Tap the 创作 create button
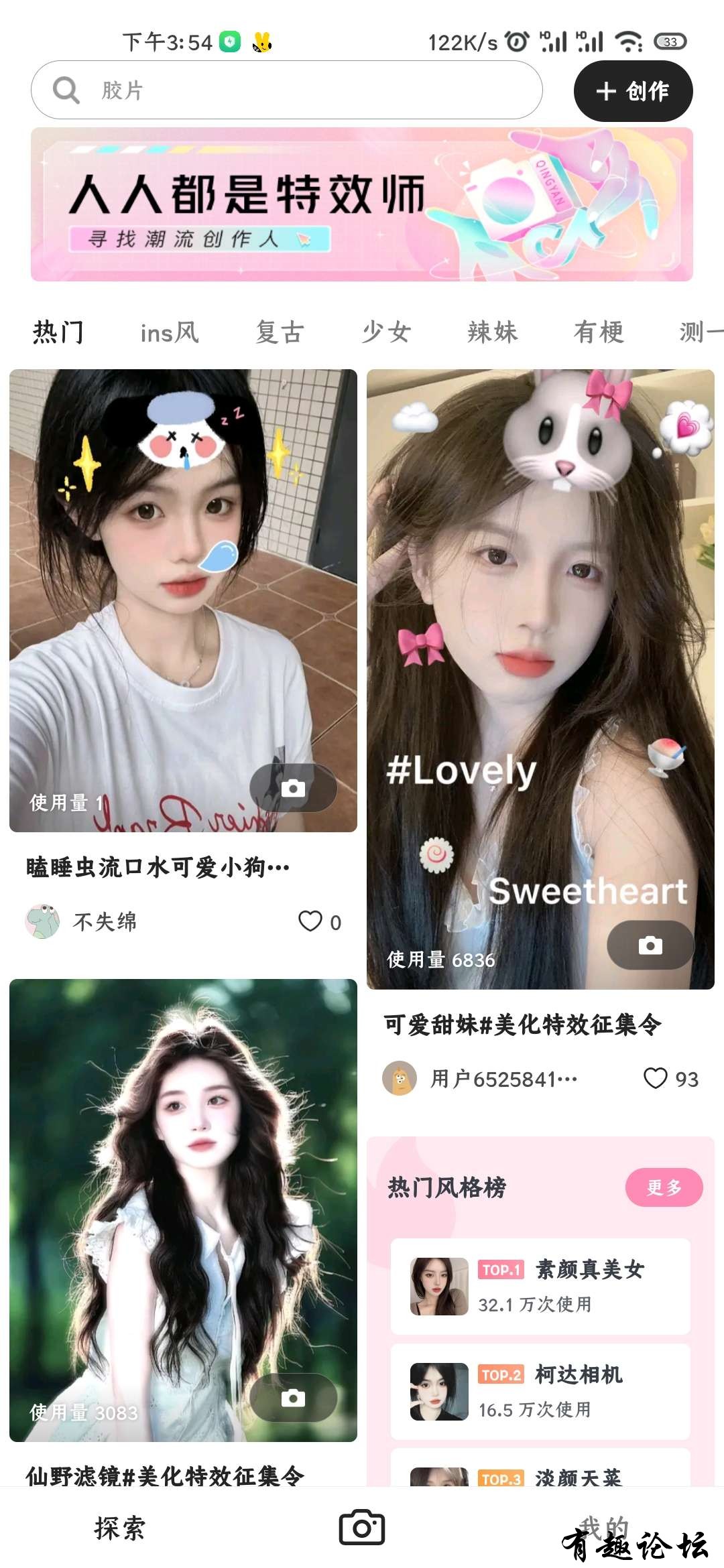 (633, 91)
